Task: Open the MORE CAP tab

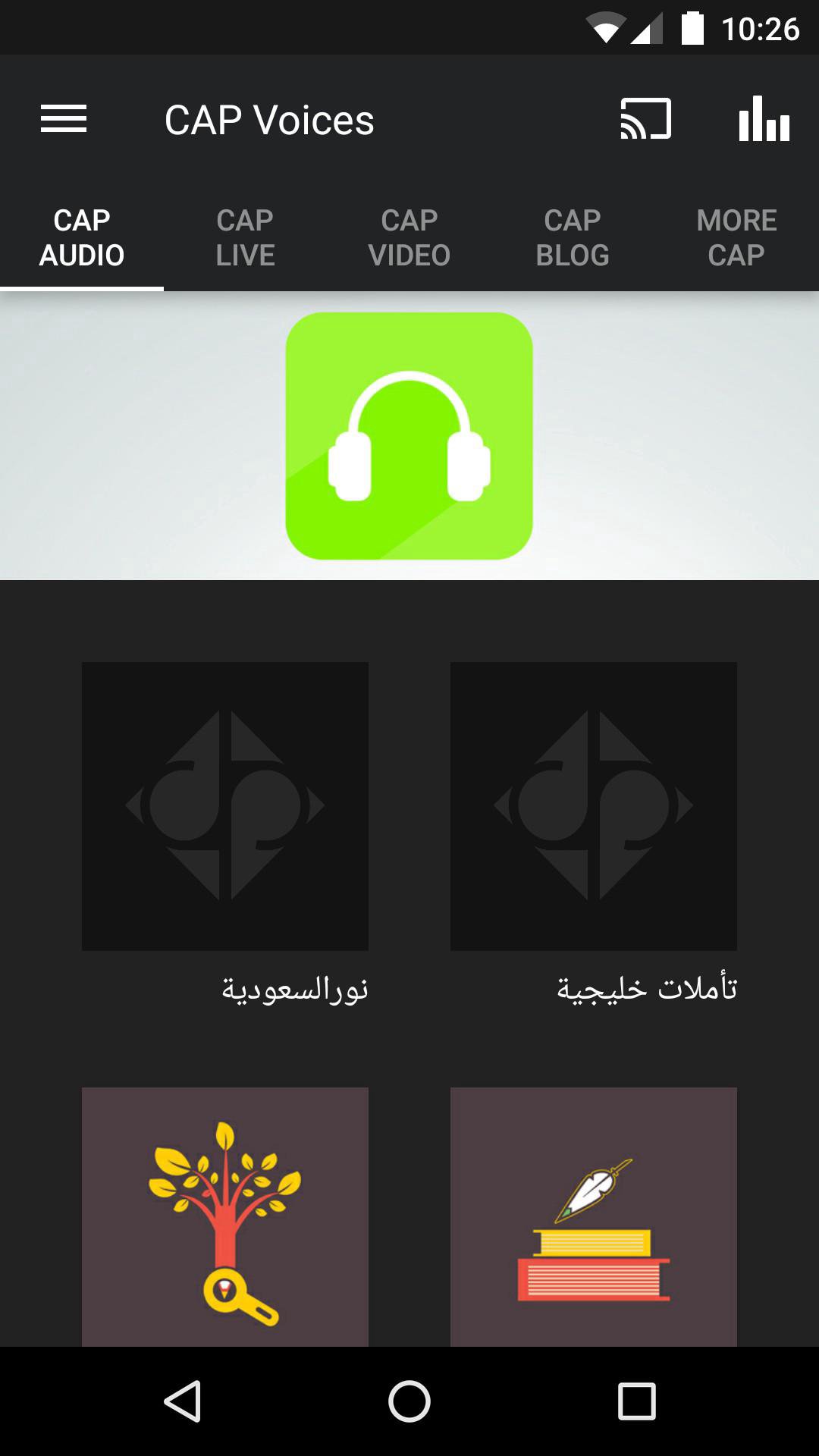Action: tap(736, 237)
